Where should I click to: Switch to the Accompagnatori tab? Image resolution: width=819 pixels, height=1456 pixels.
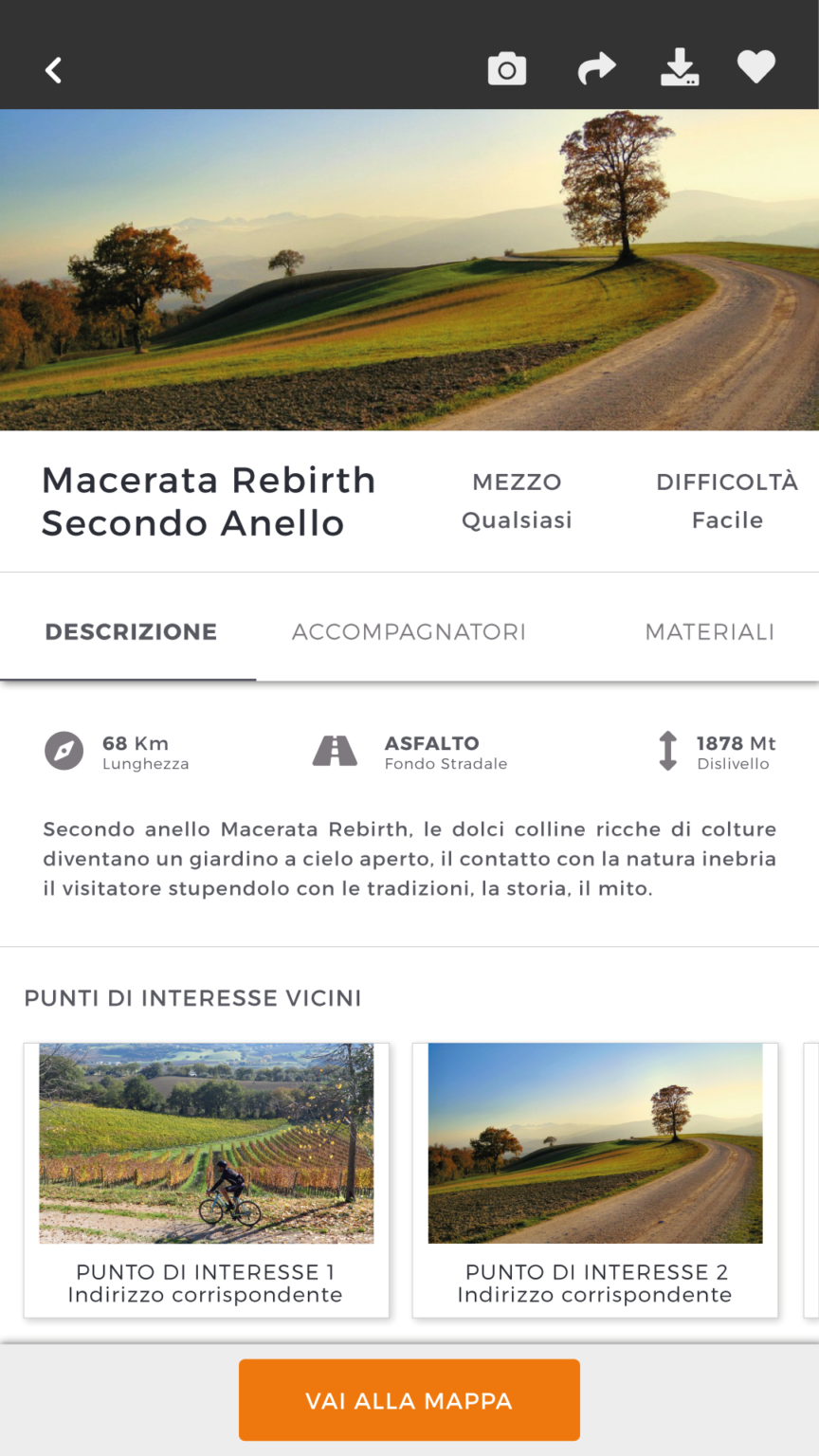click(x=409, y=632)
